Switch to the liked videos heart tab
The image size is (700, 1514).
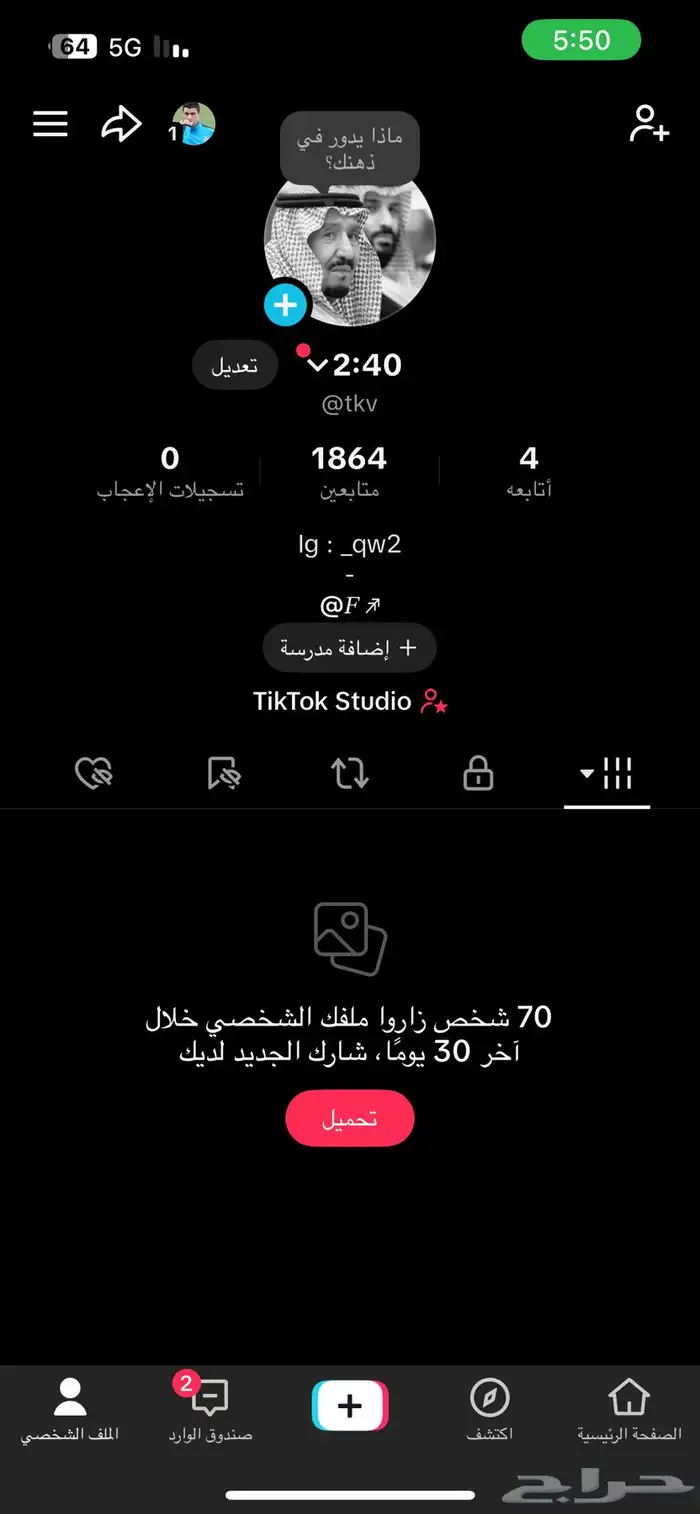(94, 774)
